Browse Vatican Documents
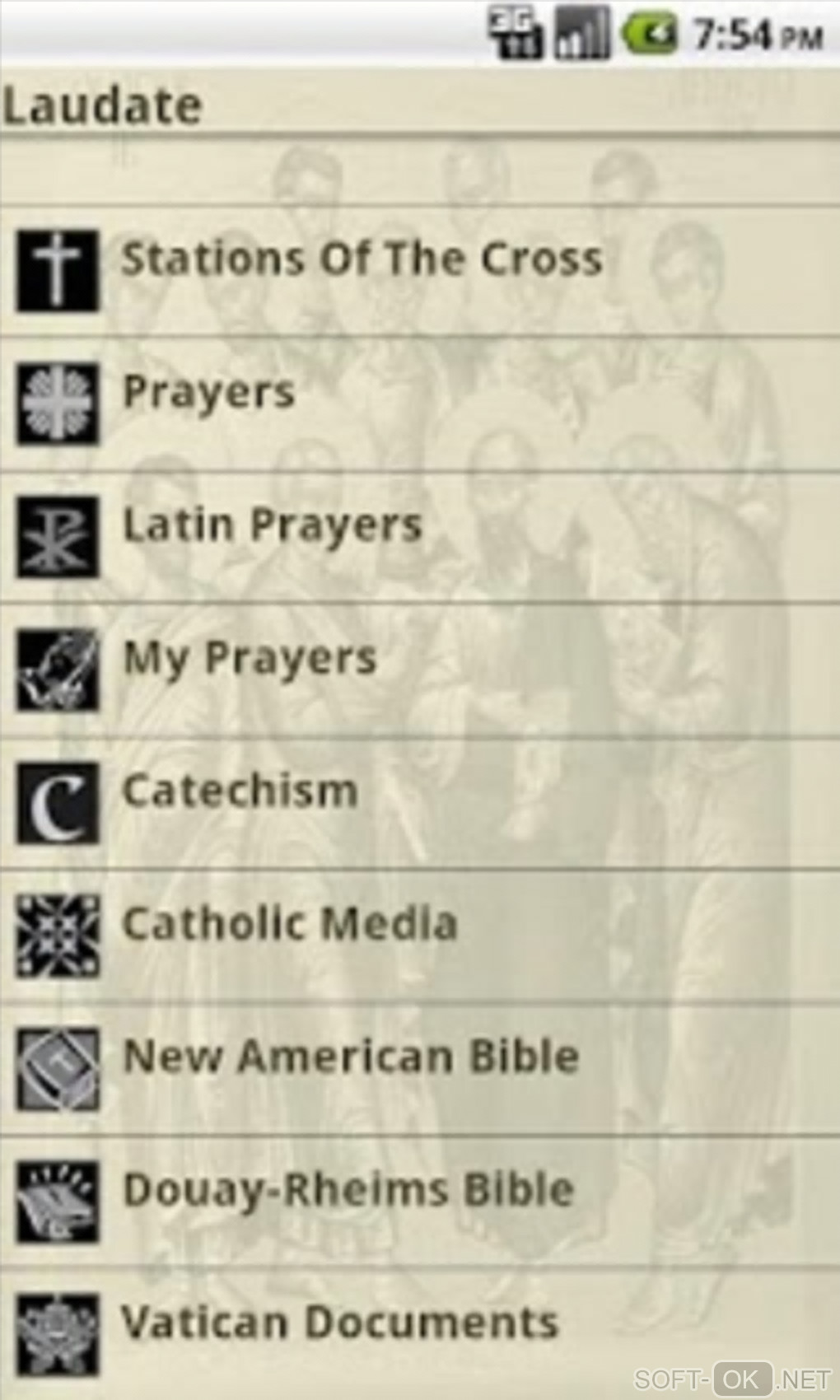The height and width of the screenshot is (1400, 840). (339, 1323)
